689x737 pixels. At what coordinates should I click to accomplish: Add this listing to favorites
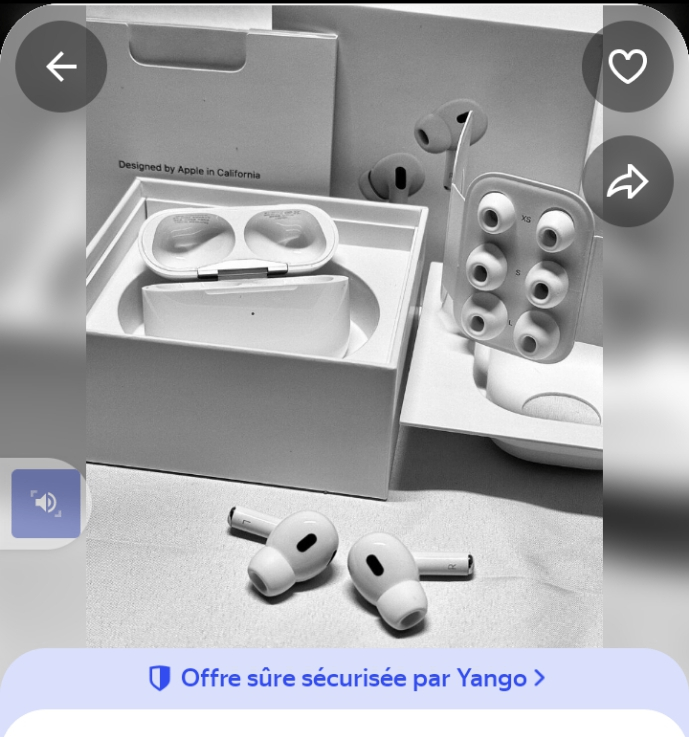tap(627, 67)
